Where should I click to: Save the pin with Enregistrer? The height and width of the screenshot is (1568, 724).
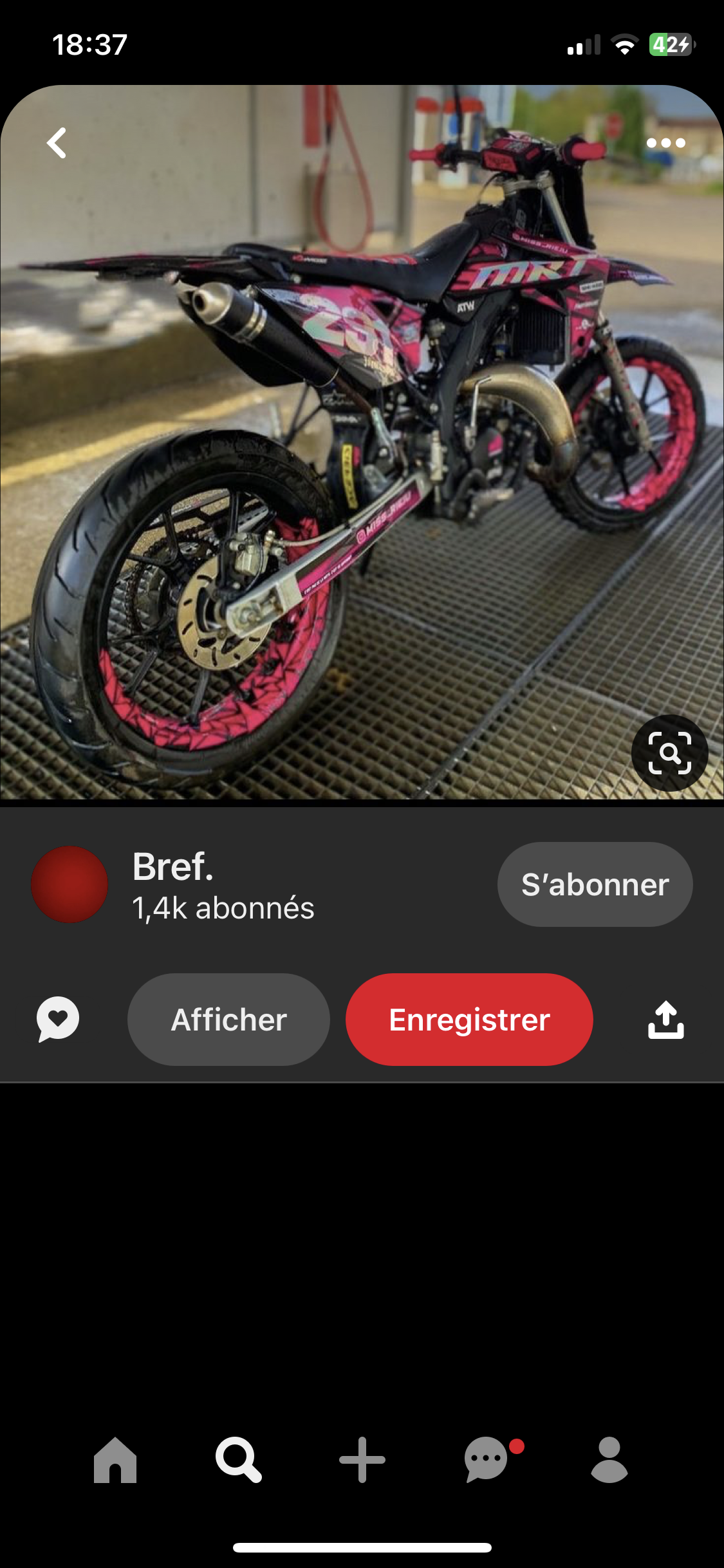click(469, 1020)
